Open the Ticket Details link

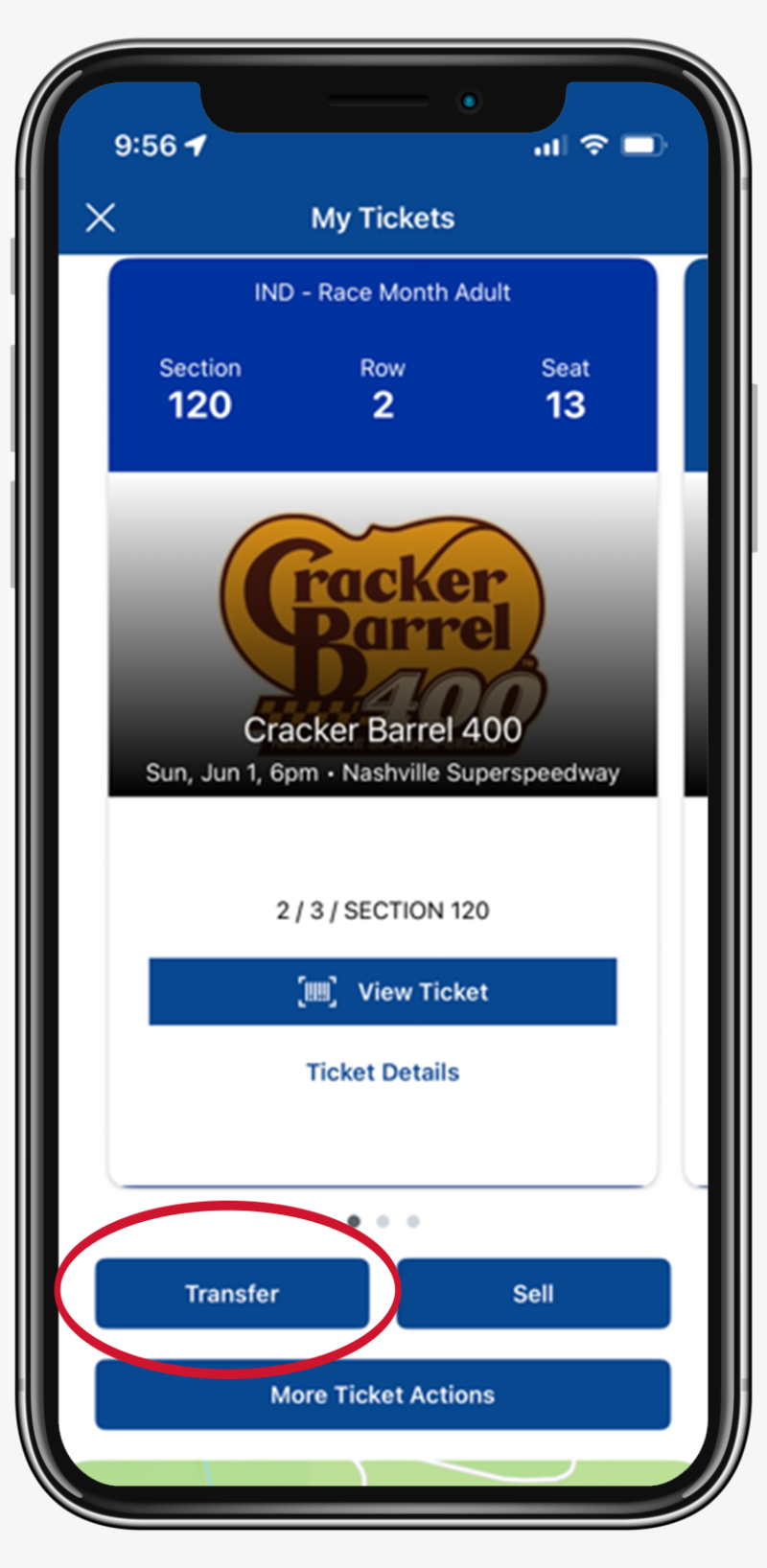(x=383, y=1072)
